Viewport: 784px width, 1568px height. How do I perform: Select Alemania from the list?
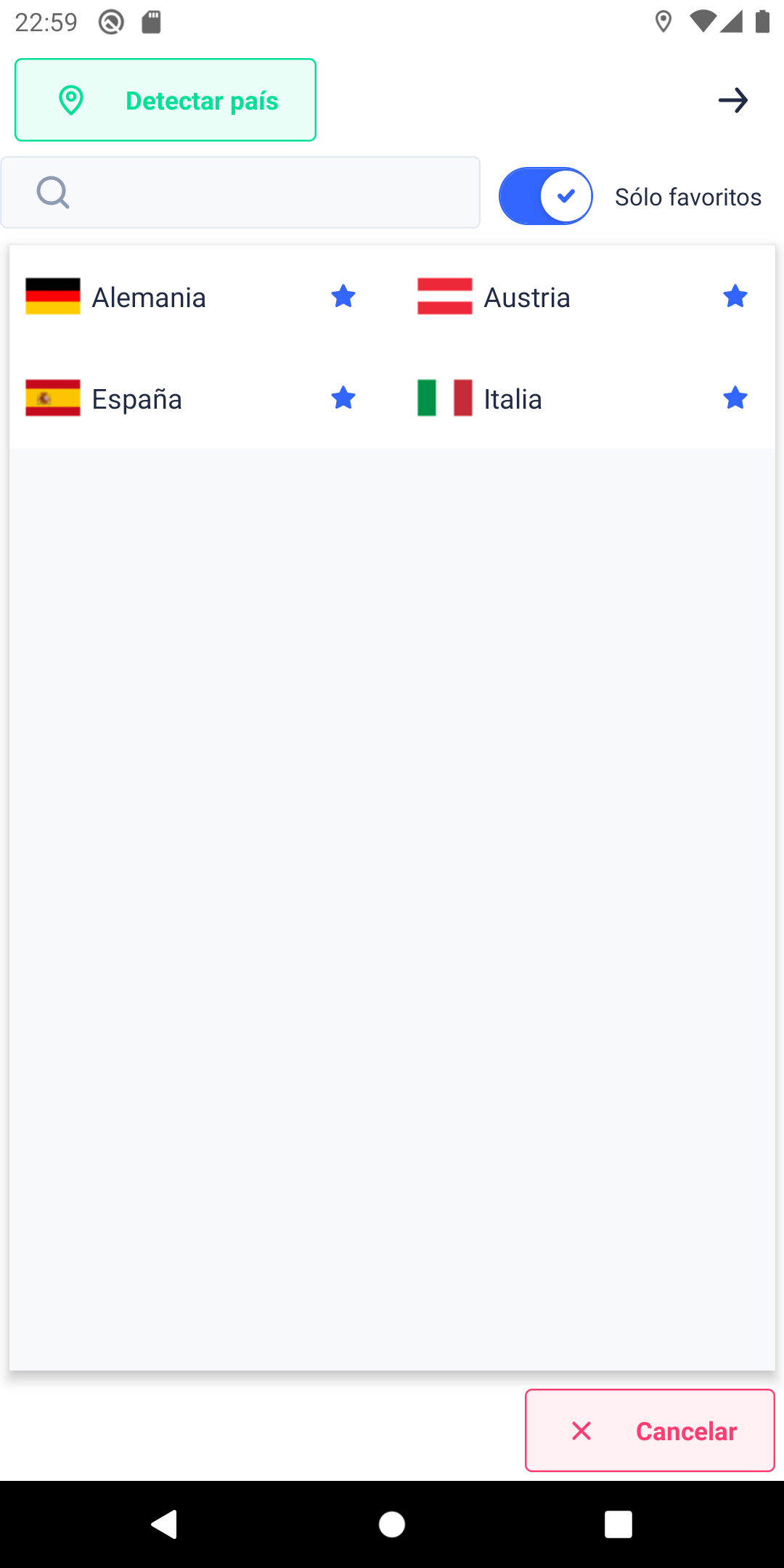point(149,298)
